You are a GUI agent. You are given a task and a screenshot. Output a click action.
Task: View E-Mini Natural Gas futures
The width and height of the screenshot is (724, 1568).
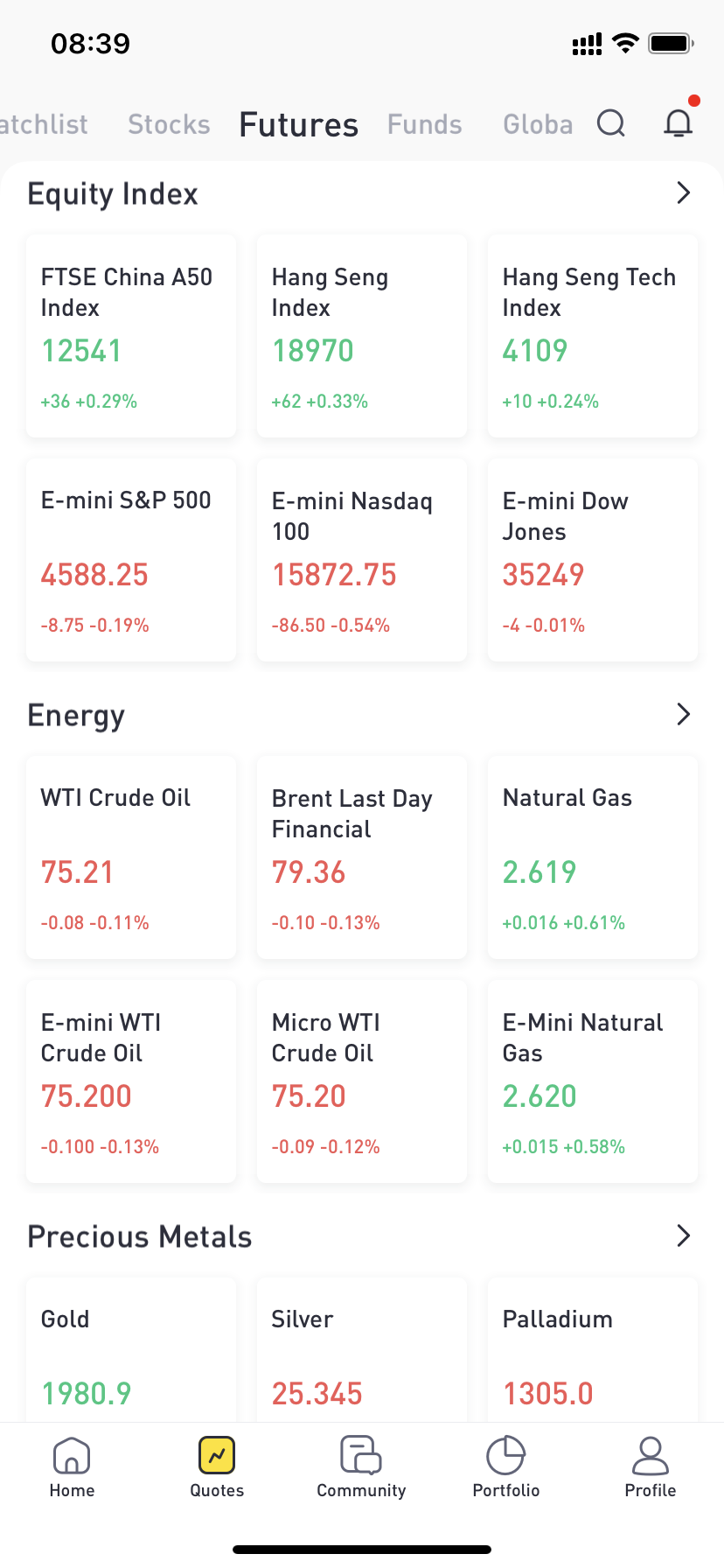tap(593, 1081)
